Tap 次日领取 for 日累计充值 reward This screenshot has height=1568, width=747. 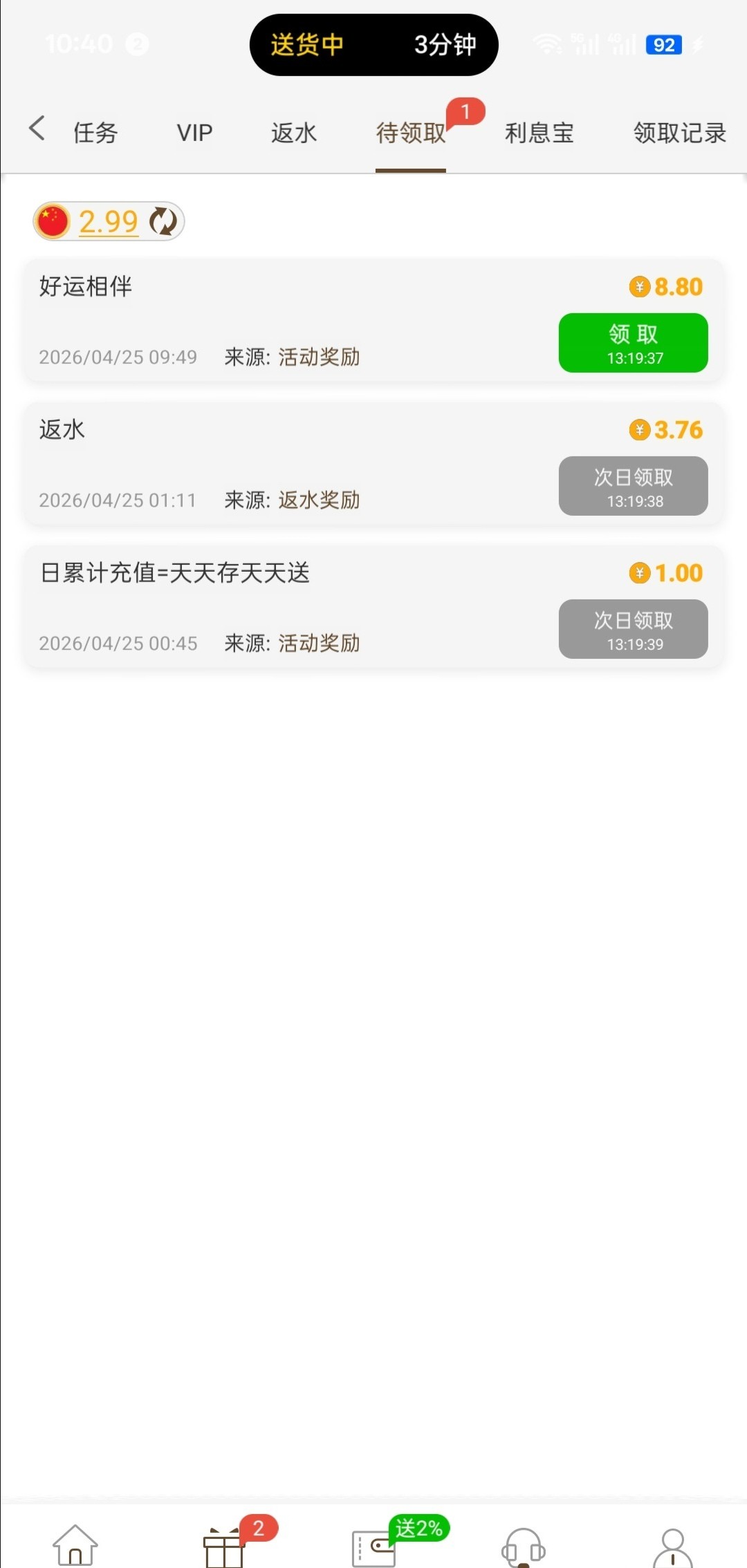point(633,629)
